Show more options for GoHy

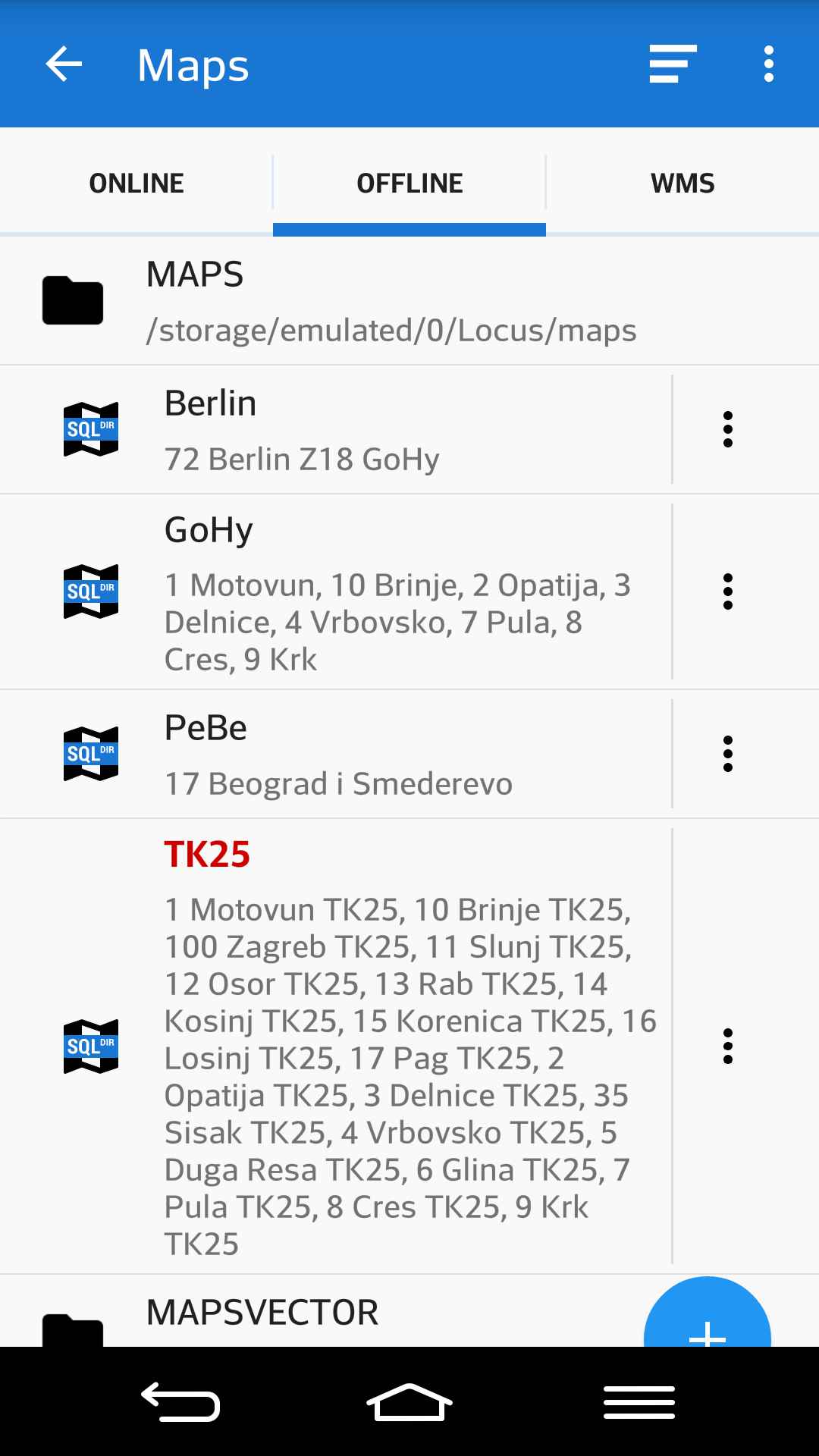(x=728, y=592)
